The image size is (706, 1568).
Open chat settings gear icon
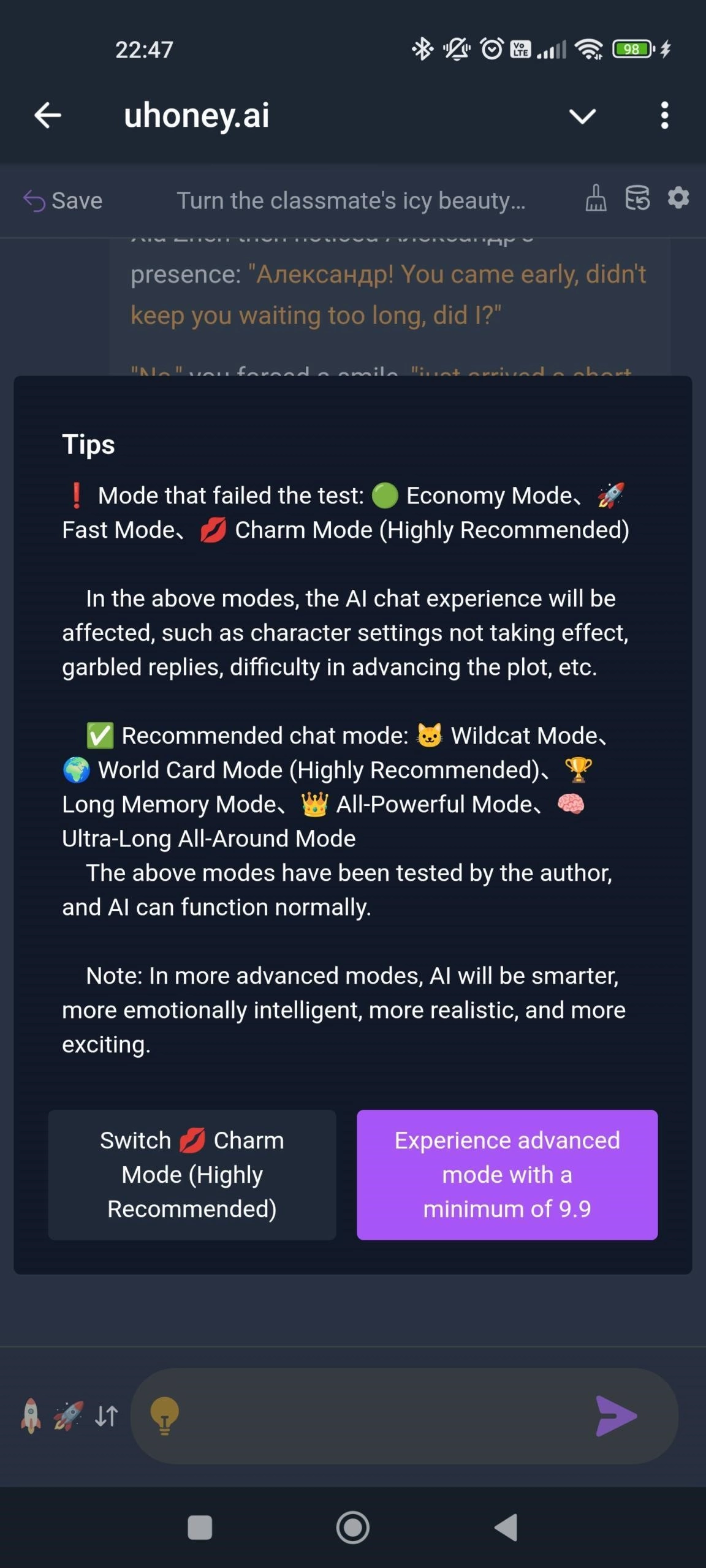[678, 198]
